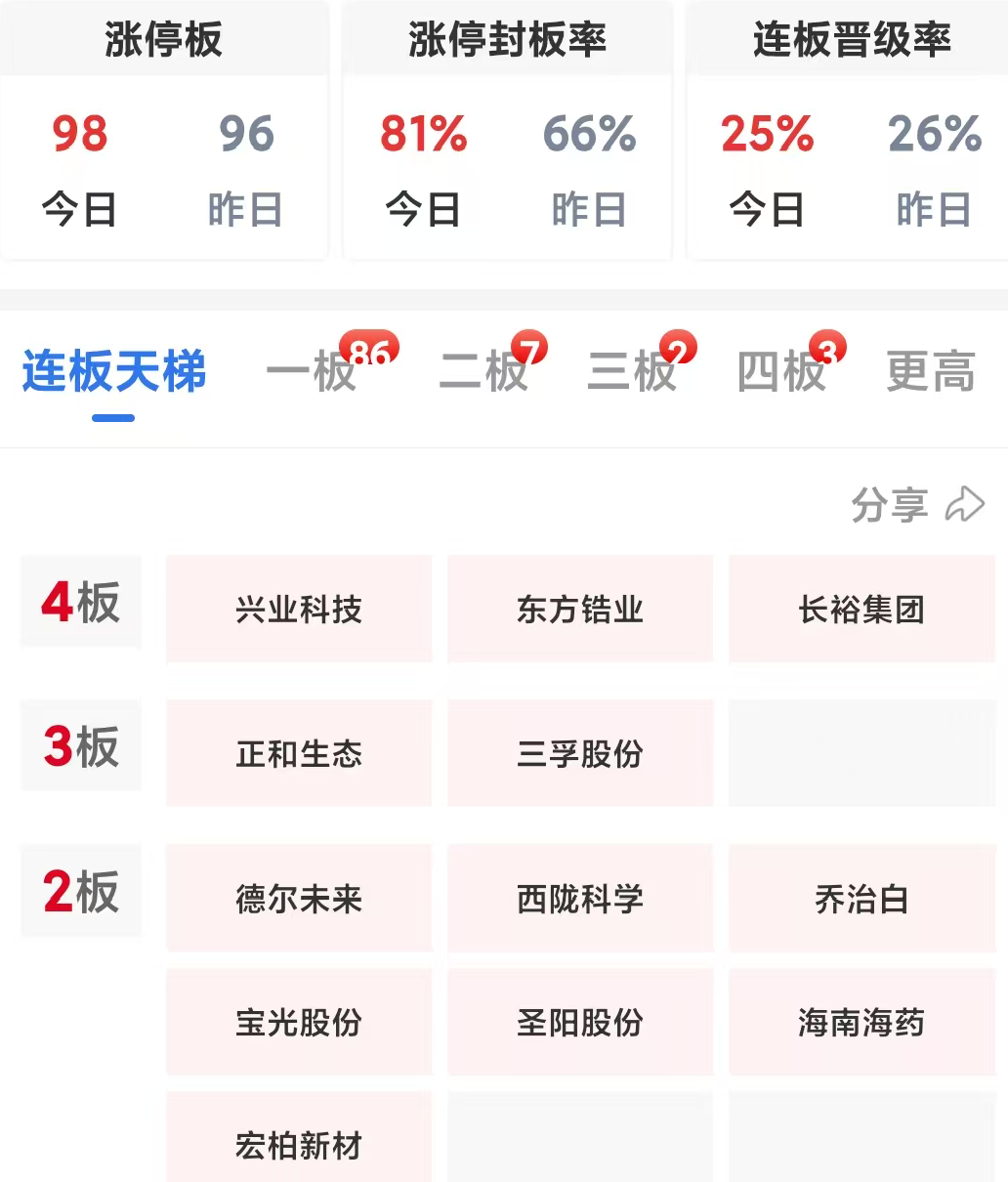Tap stock 西陇科学
Screen dimensions: 1008x1182
580,899
